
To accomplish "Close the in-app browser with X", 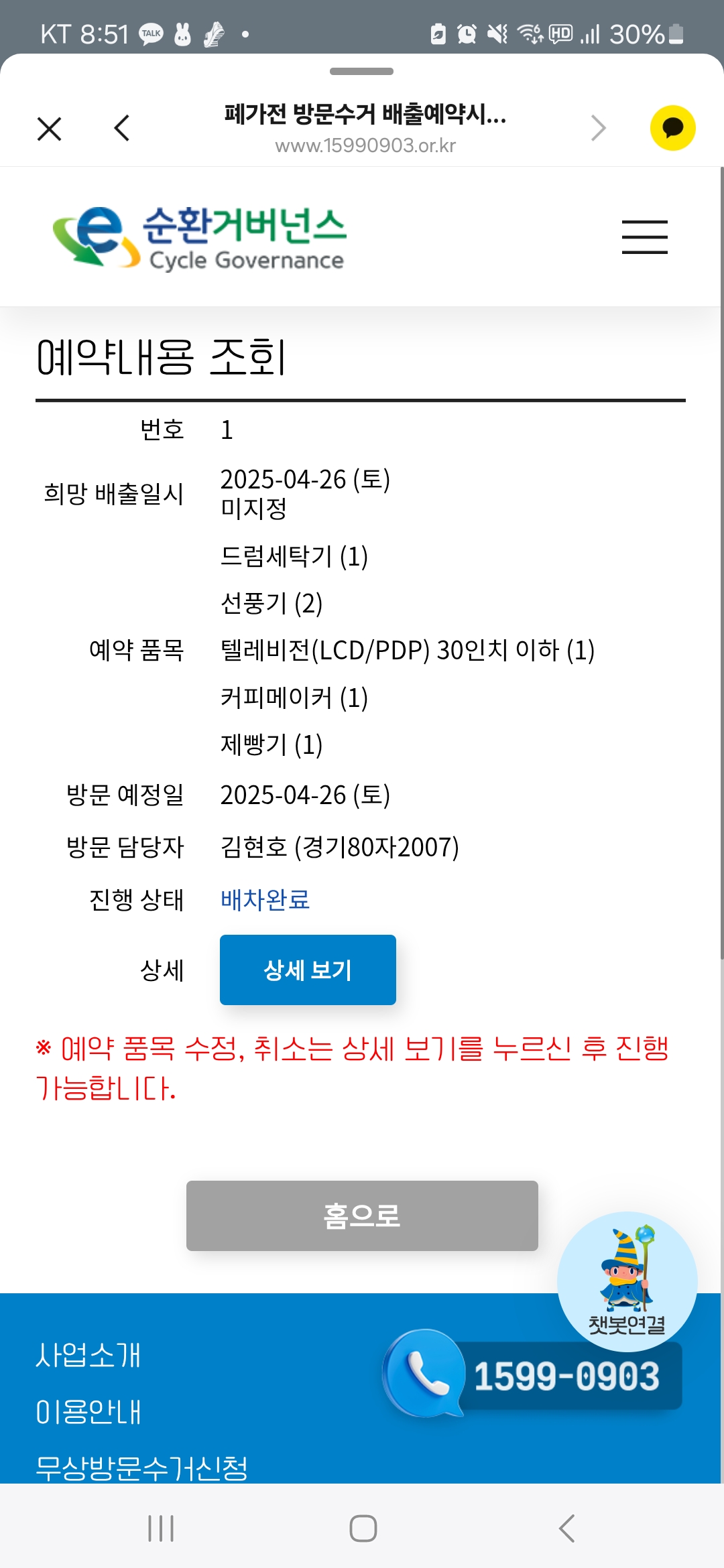I will point(49,129).
